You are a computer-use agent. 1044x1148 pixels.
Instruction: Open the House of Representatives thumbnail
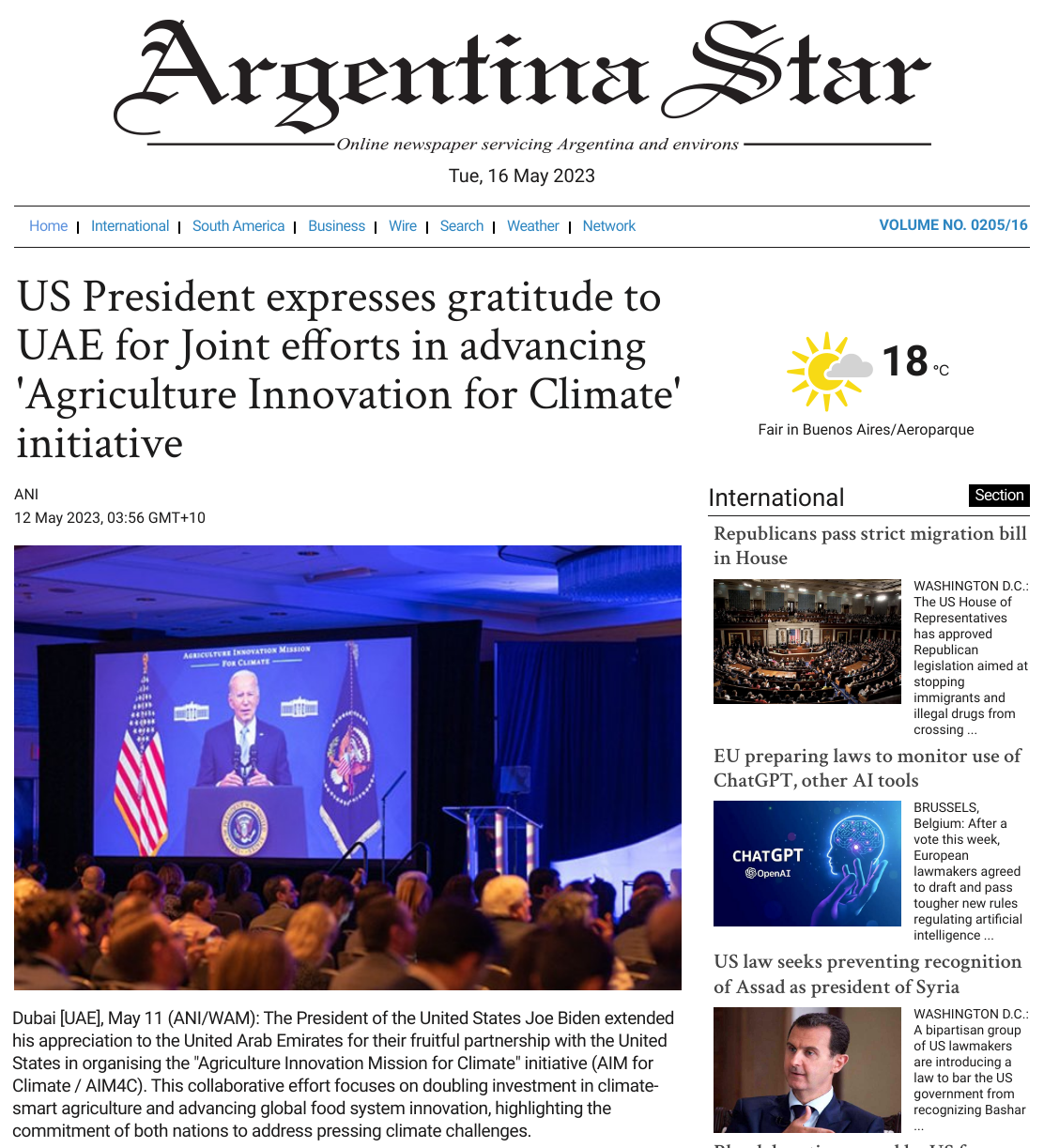click(807, 641)
